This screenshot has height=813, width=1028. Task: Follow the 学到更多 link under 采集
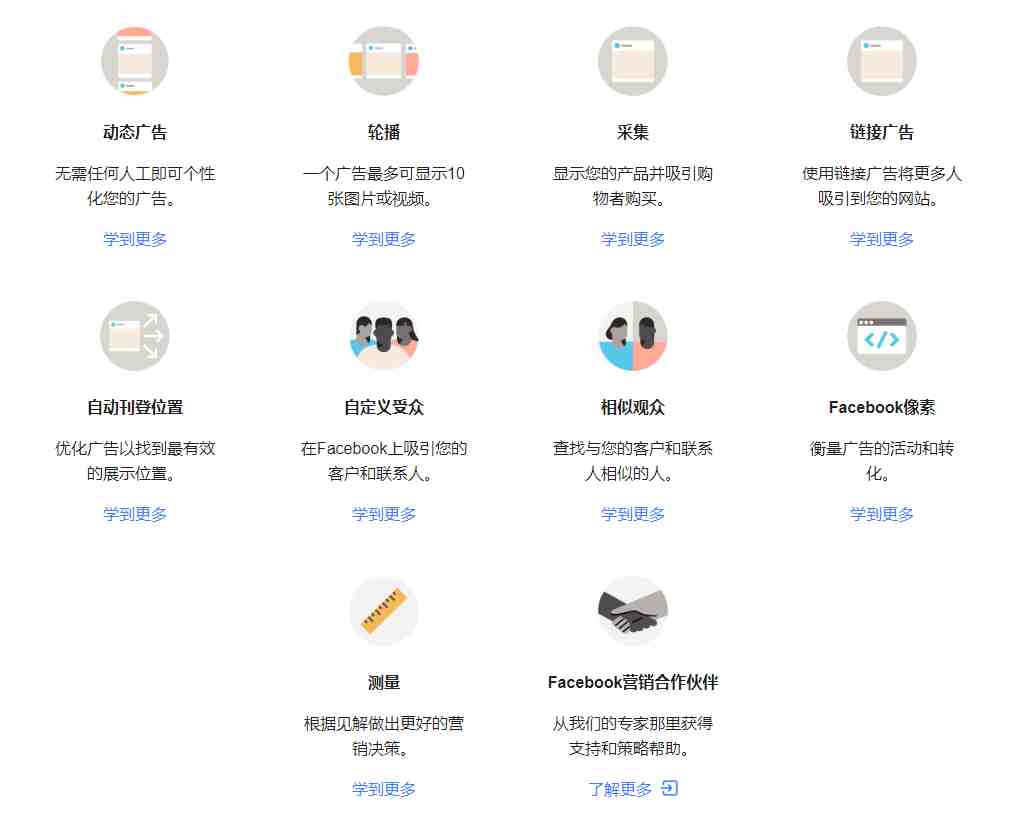click(x=633, y=239)
